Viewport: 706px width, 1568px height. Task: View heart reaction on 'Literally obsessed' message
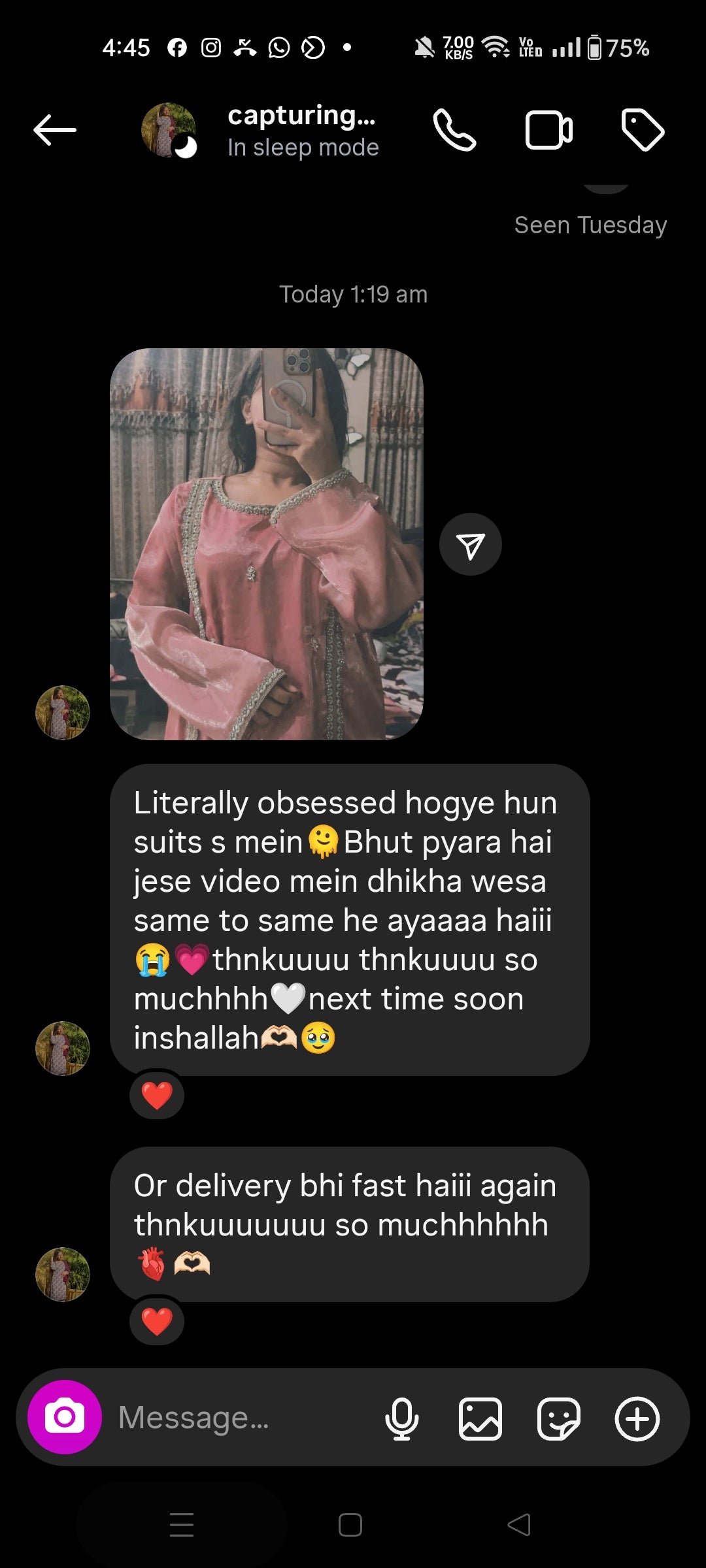coord(157,1096)
